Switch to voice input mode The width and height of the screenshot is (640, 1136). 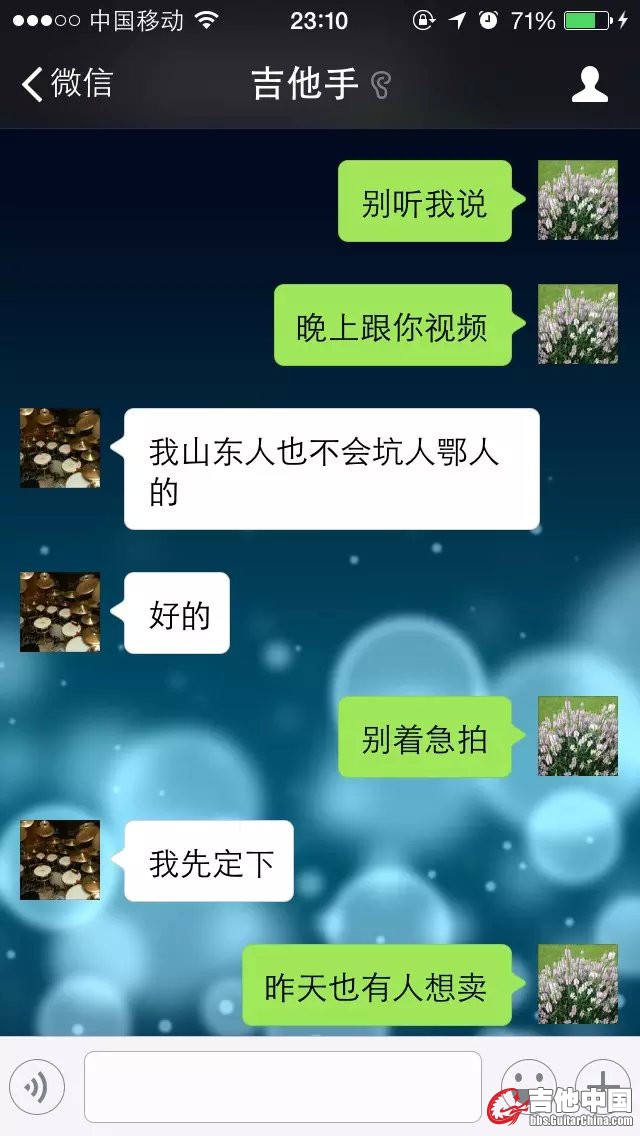pos(37,1087)
